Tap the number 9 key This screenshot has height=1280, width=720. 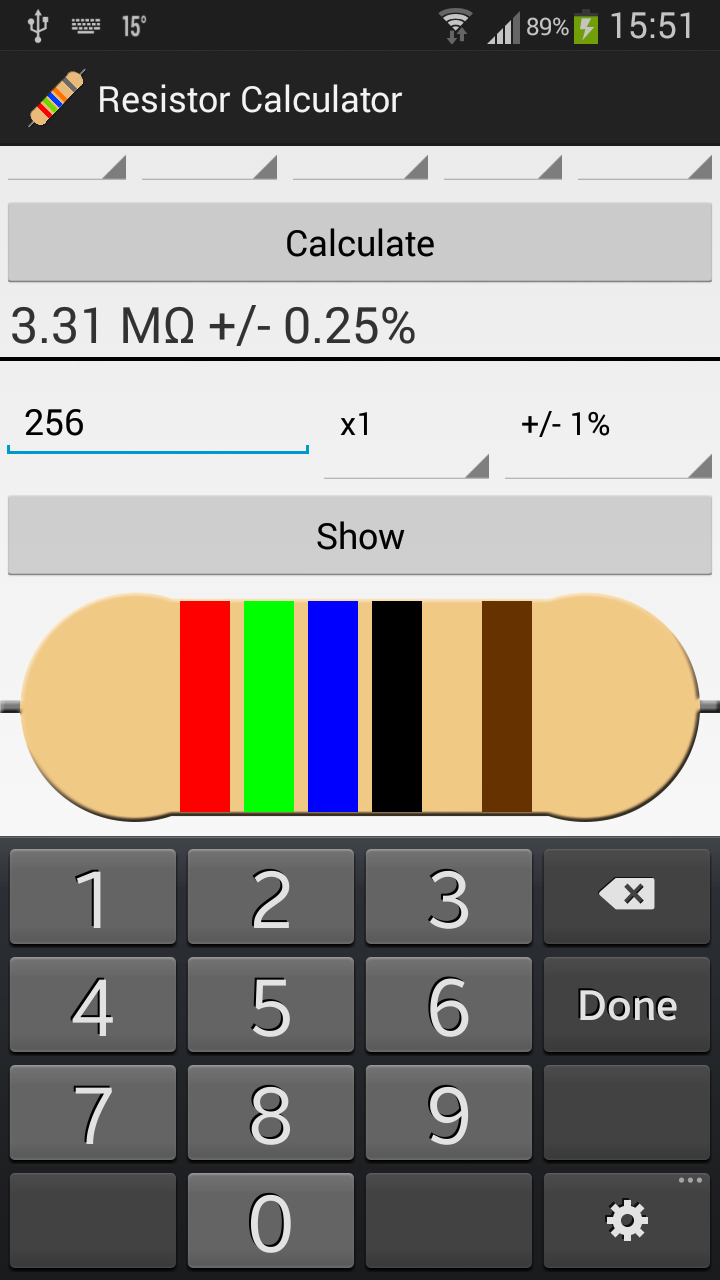point(448,1112)
